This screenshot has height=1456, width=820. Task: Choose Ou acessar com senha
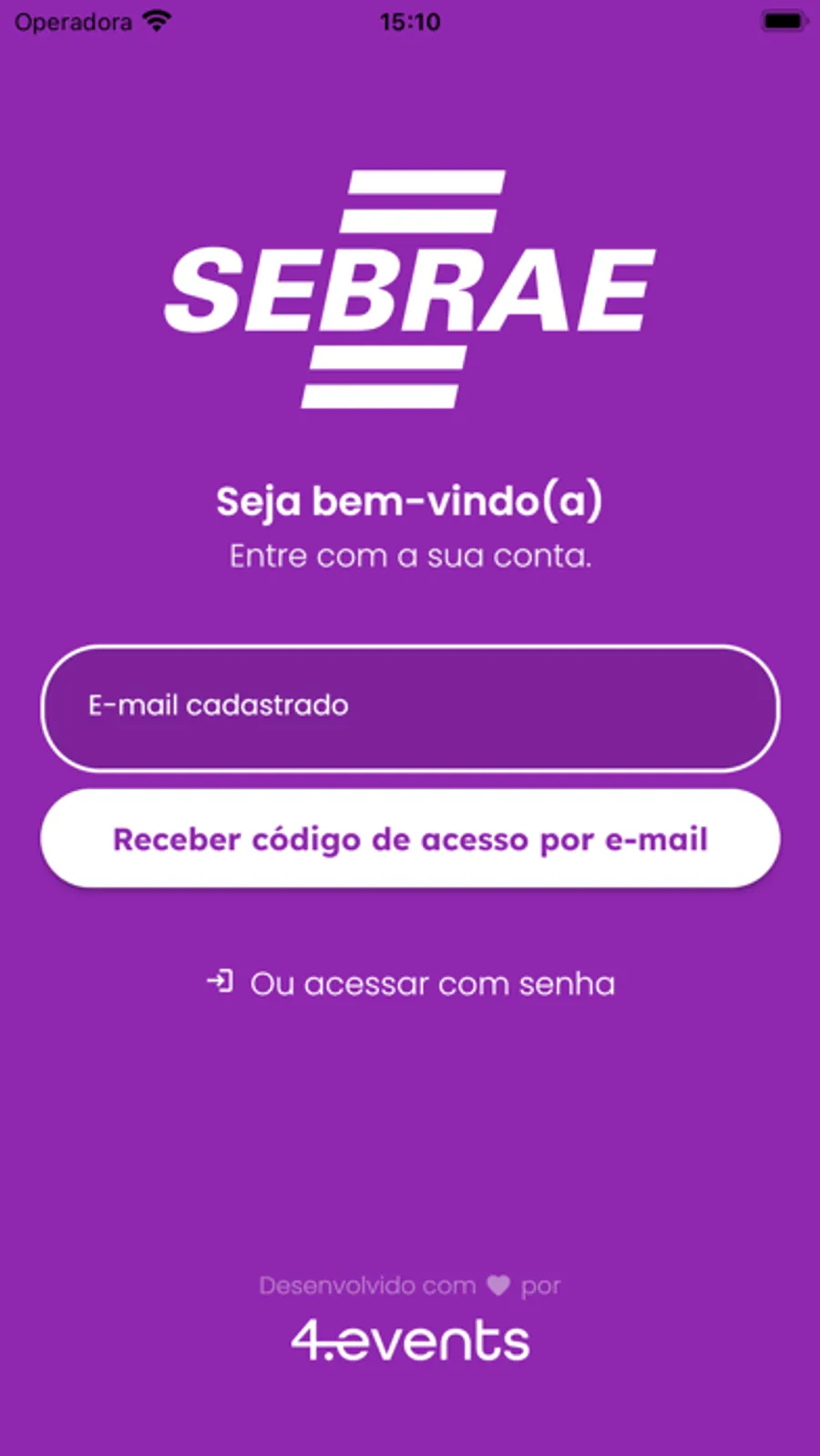(412, 984)
